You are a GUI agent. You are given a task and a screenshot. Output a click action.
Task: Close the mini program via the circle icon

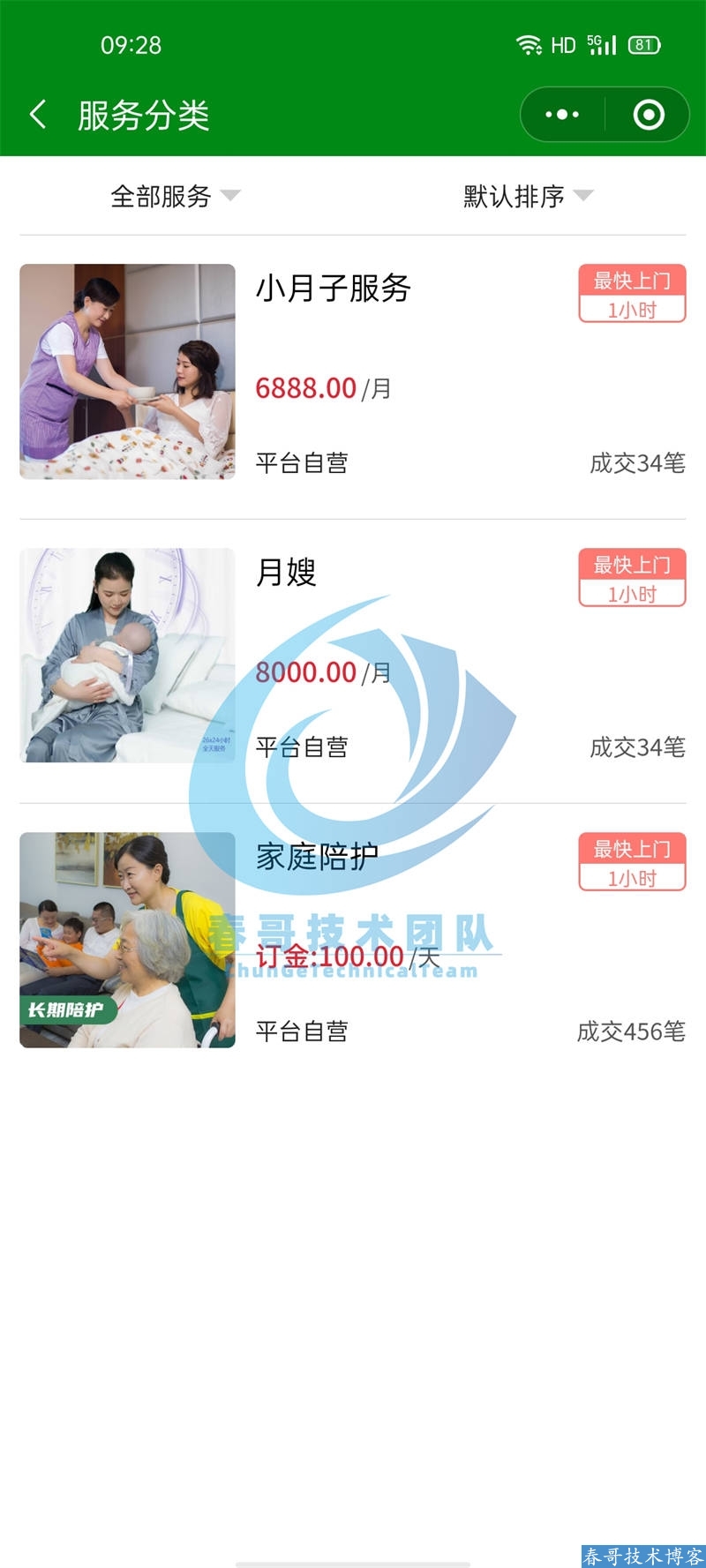point(649,115)
